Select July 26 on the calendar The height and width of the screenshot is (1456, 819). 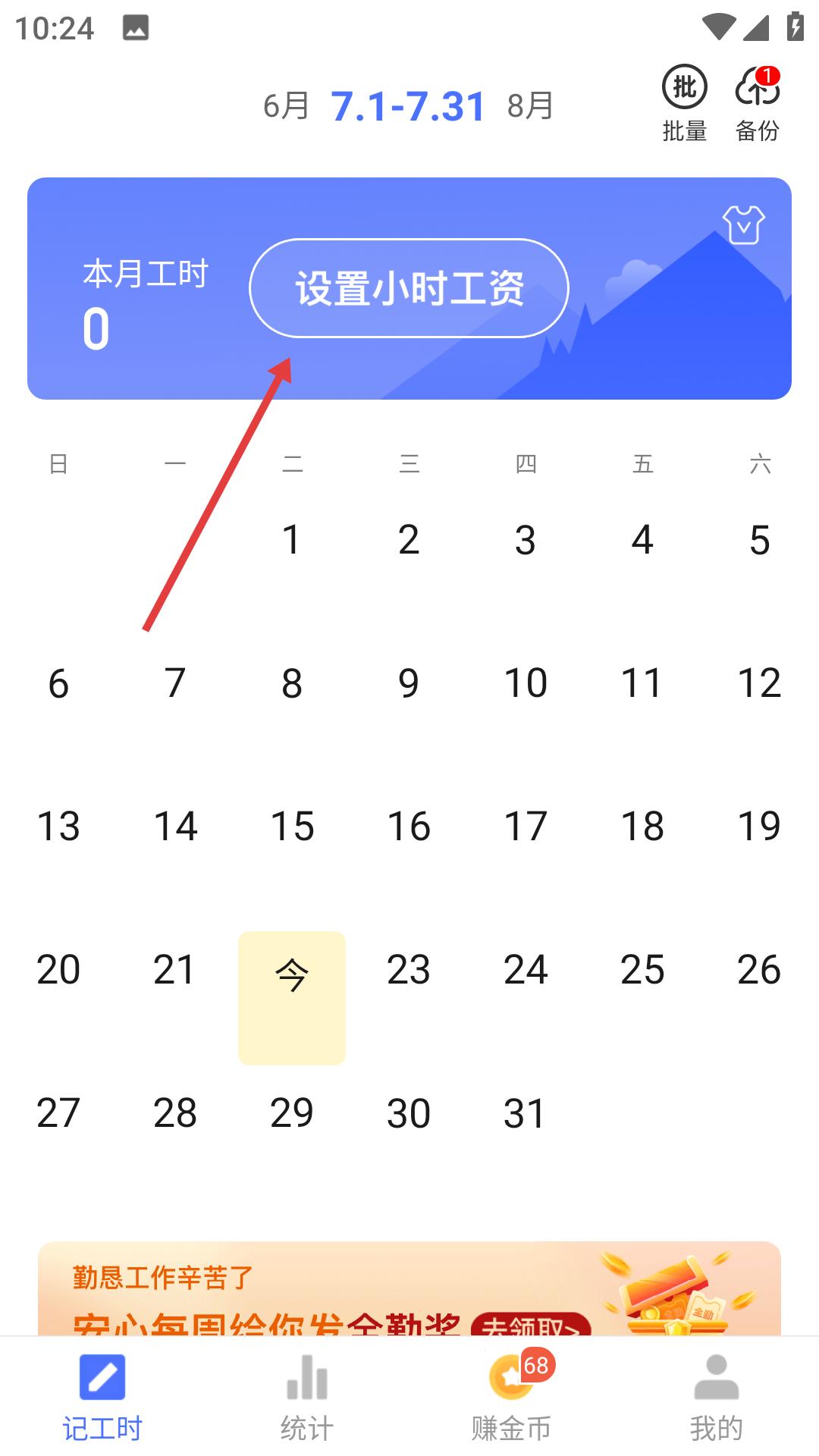pyautogui.click(x=759, y=970)
